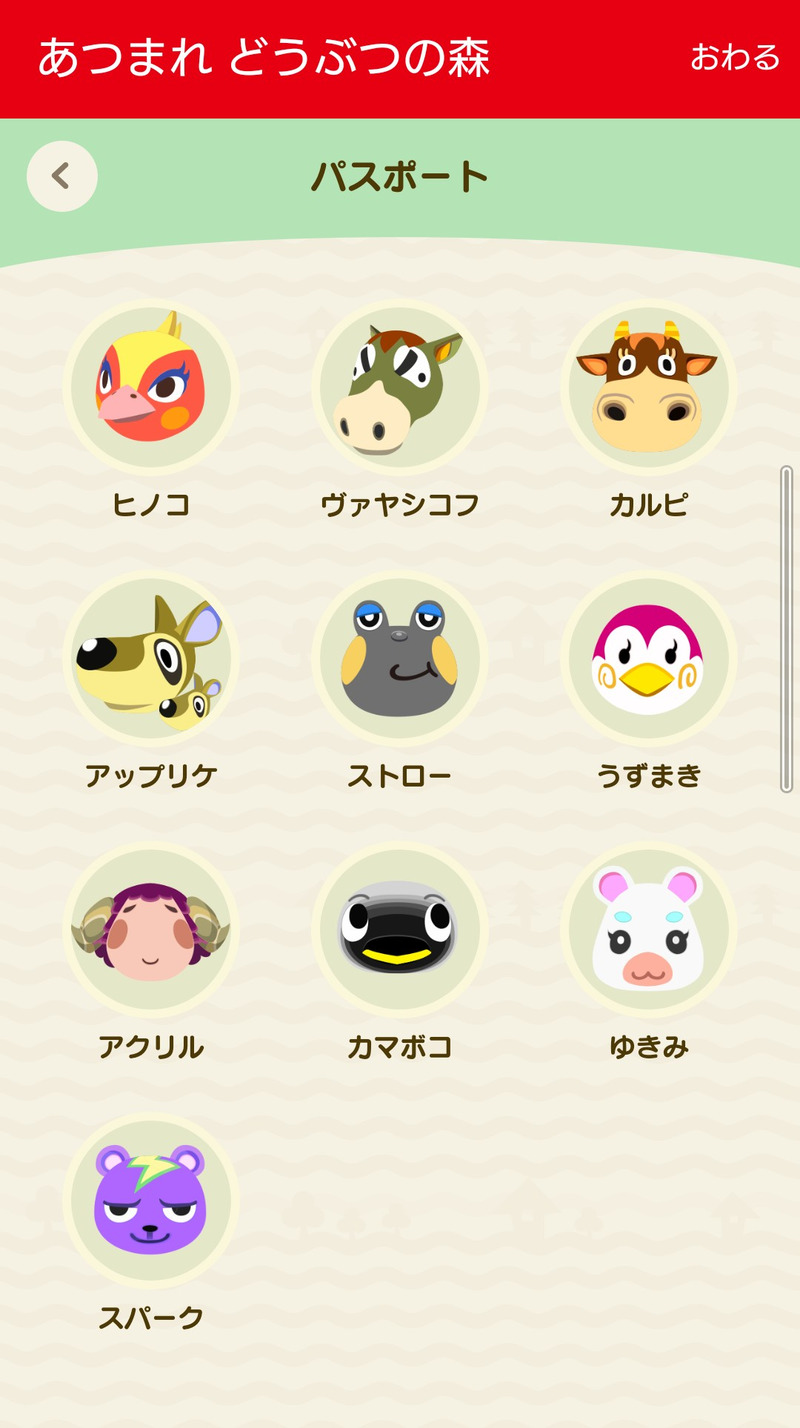Image resolution: width=800 pixels, height=1428 pixels.
Task: Select the purple bear スパーク
Action: pyautogui.click(x=151, y=1201)
